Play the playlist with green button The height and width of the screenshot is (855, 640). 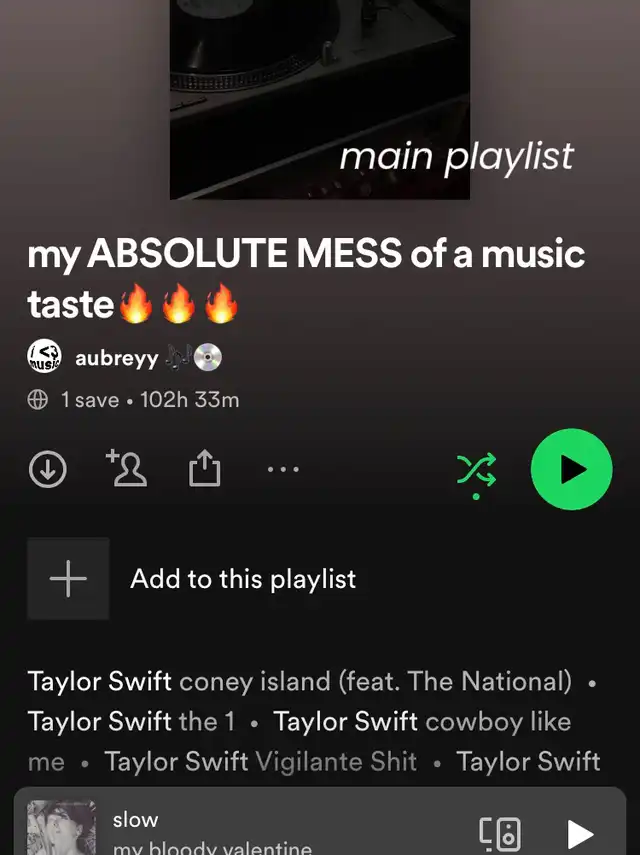pos(571,469)
